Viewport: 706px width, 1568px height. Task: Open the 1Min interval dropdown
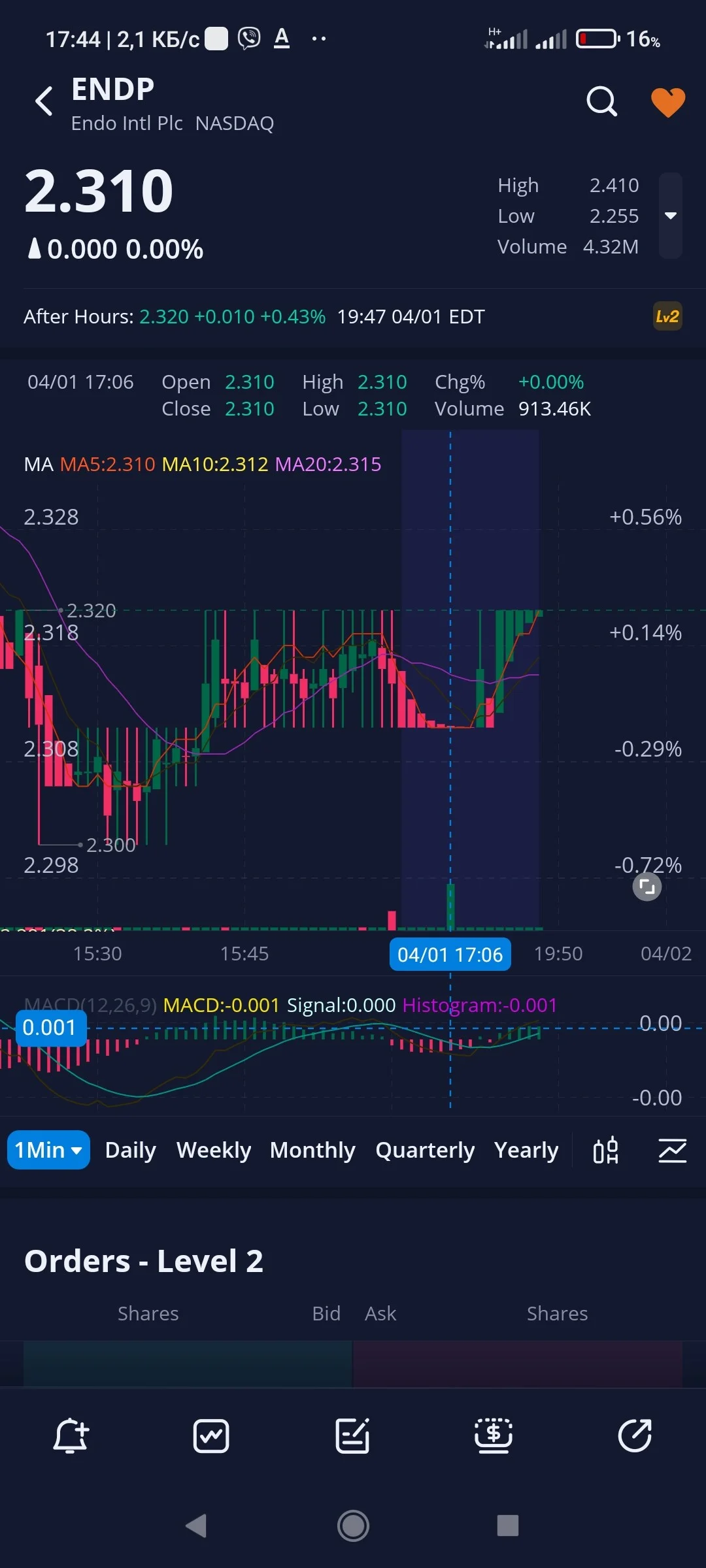pyautogui.click(x=48, y=1150)
